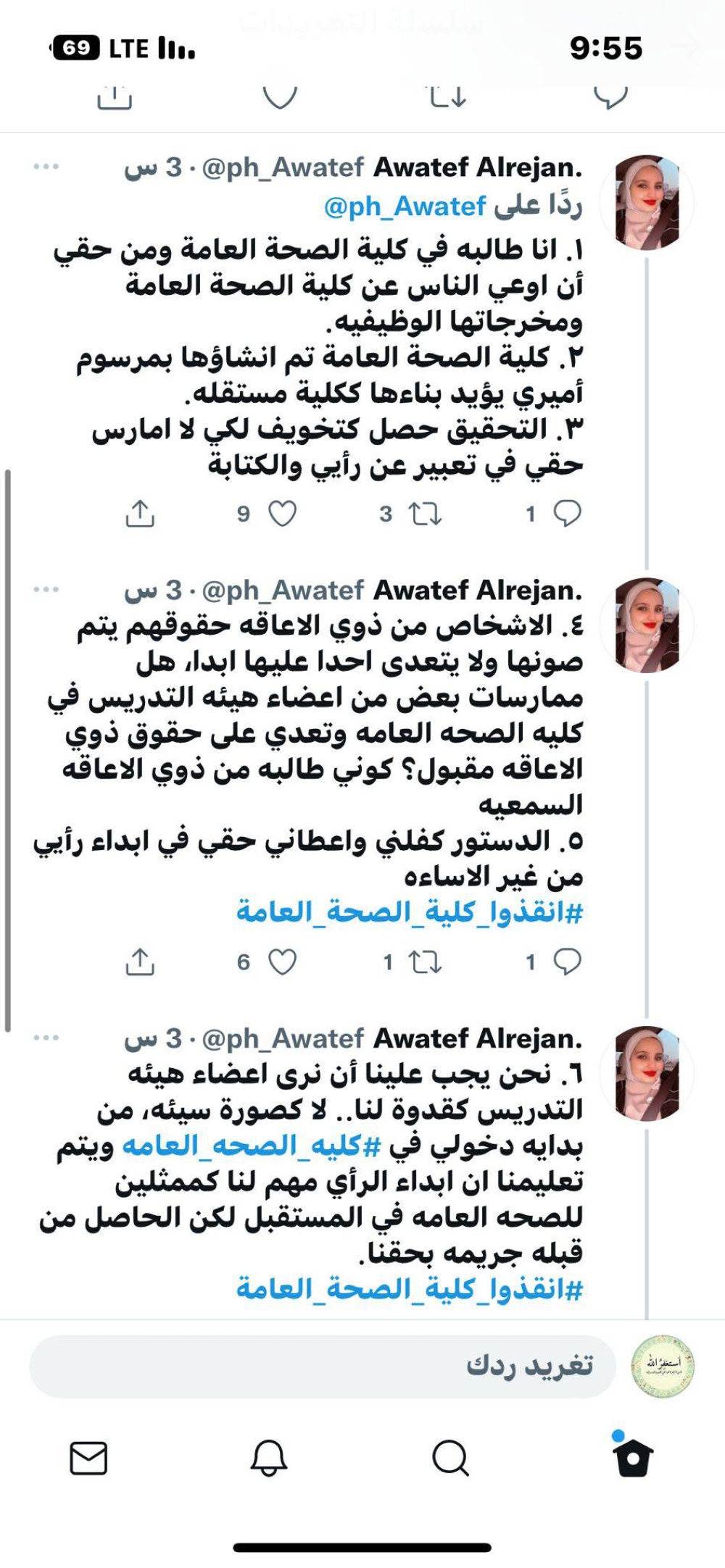Share the tweet with 9 likes
The width and height of the screenshot is (725, 1568).
(140, 514)
